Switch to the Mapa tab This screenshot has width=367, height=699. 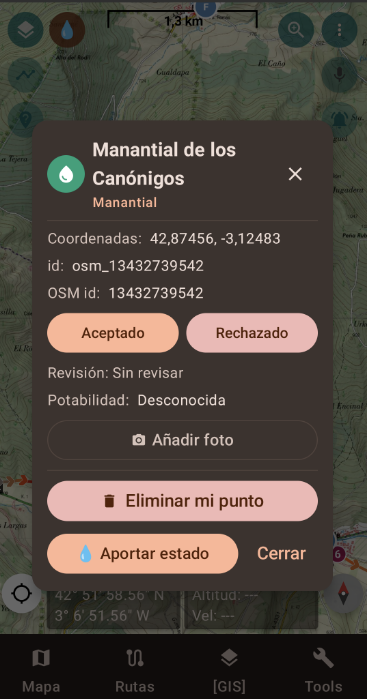41,670
